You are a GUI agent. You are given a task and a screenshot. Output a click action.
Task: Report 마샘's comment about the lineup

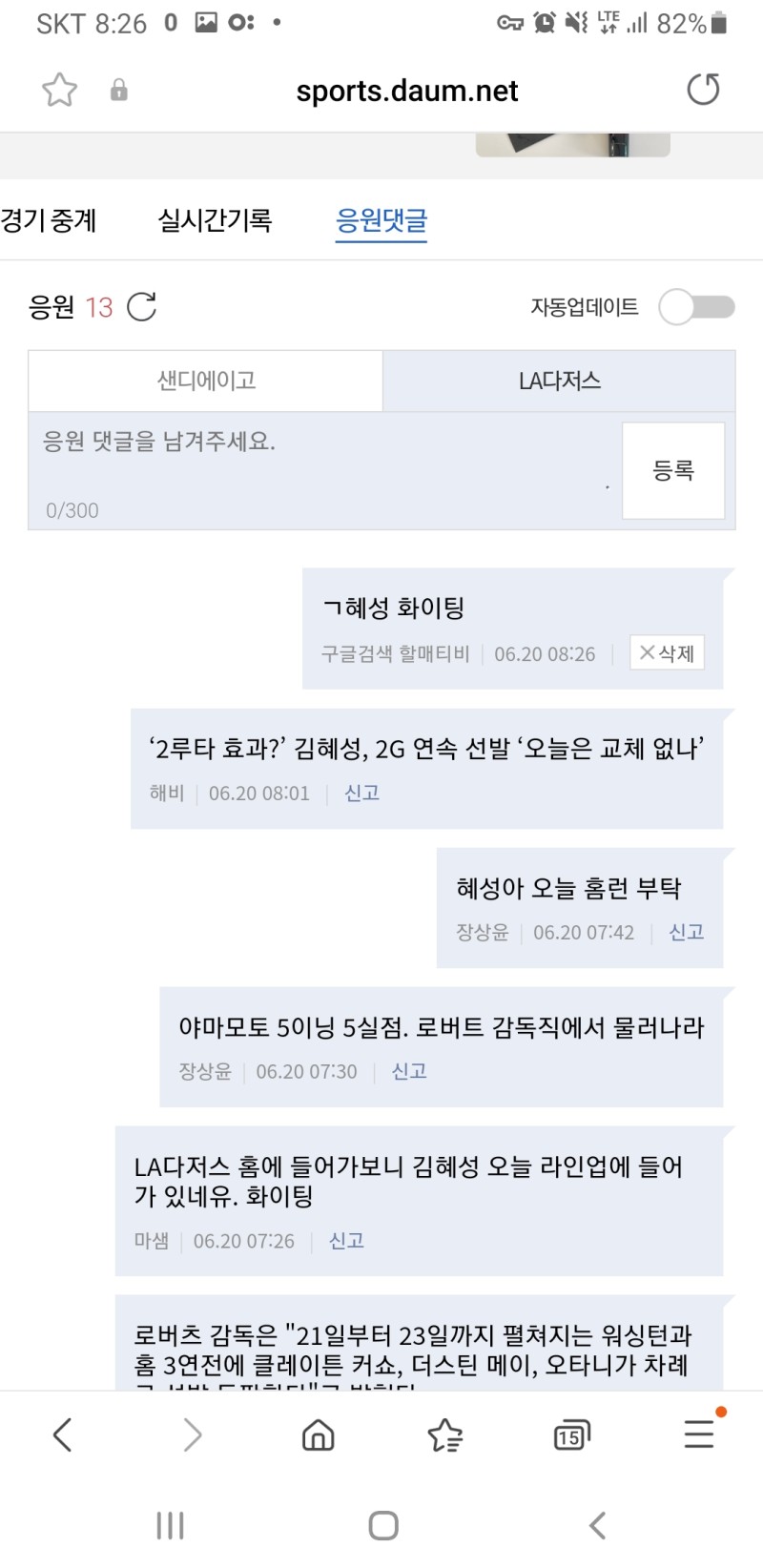(x=346, y=1240)
